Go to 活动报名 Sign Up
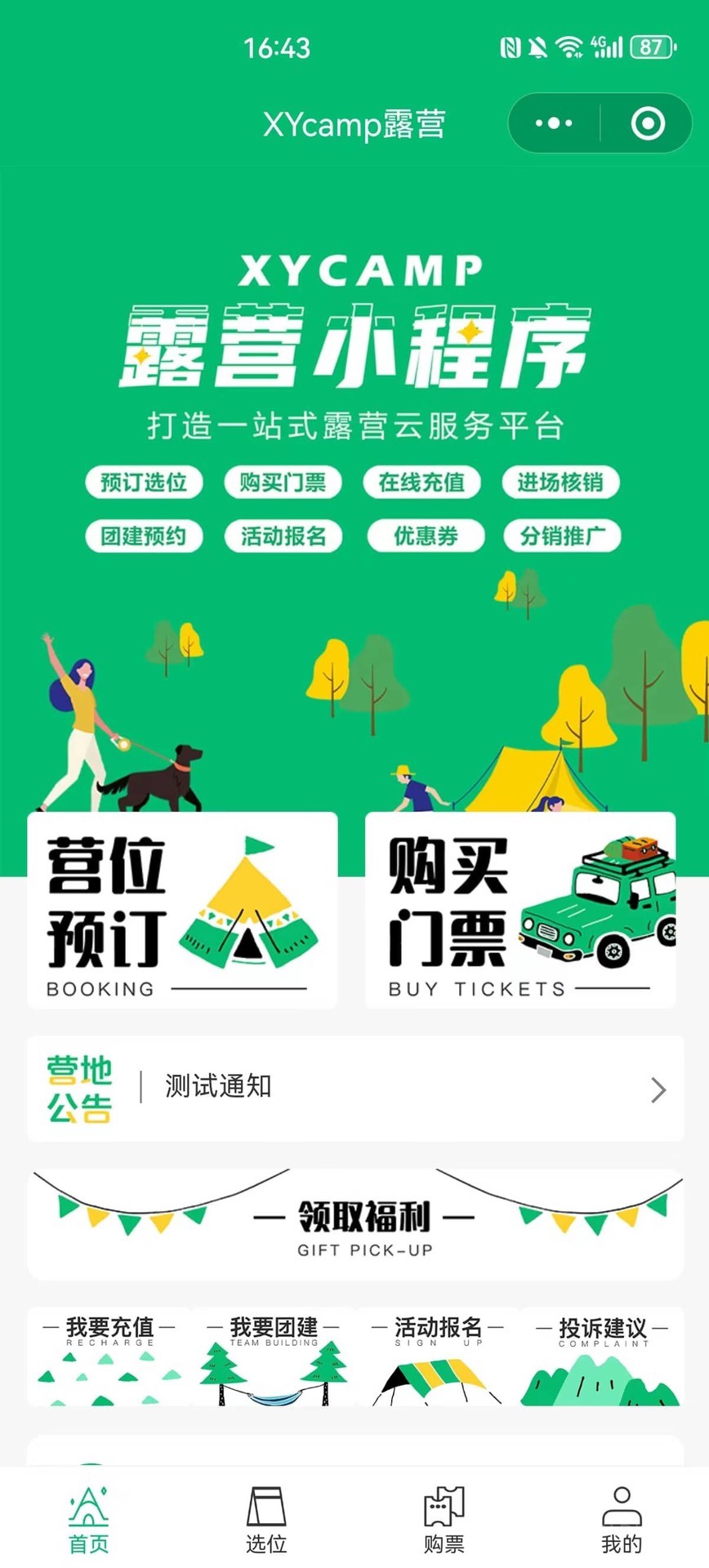 (438, 1356)
